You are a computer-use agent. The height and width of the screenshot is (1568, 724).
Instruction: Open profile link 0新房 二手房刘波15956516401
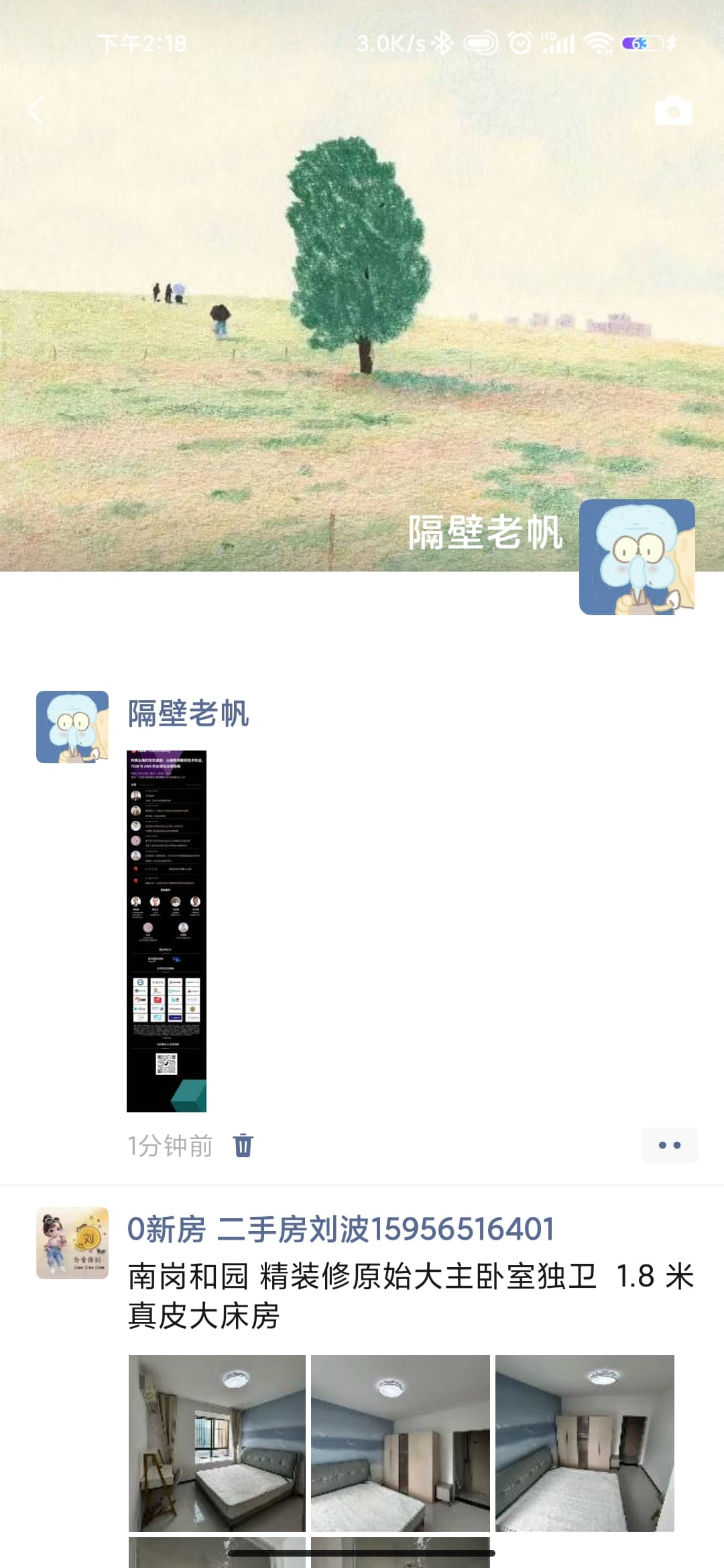[x=341, y=1230]
